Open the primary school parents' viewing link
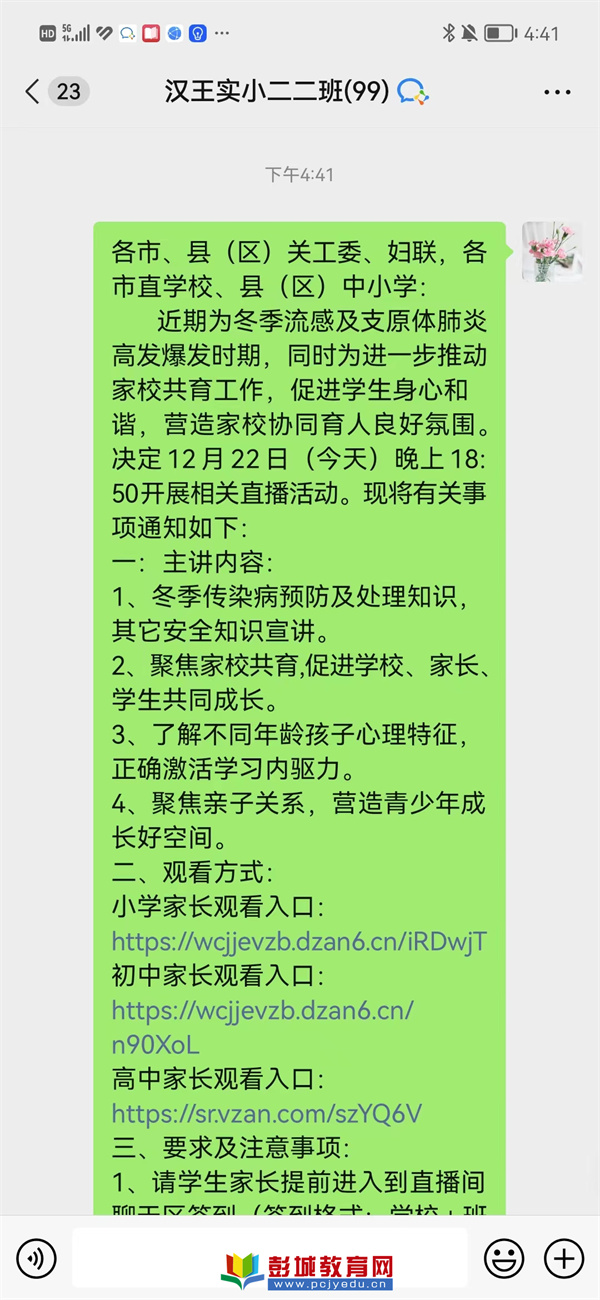 (x=299, y=941)
